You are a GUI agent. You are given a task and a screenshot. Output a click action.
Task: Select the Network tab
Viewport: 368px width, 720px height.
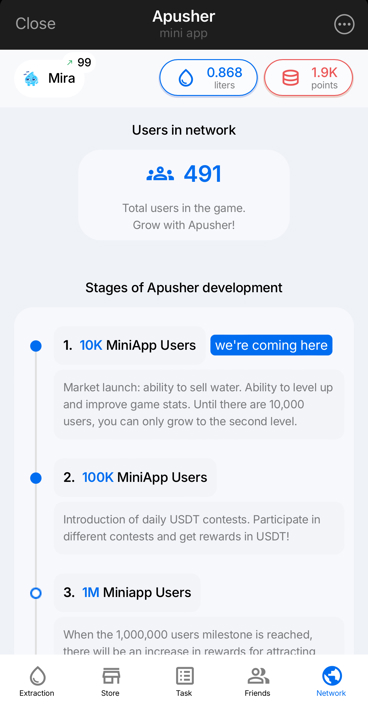point(331,682)
